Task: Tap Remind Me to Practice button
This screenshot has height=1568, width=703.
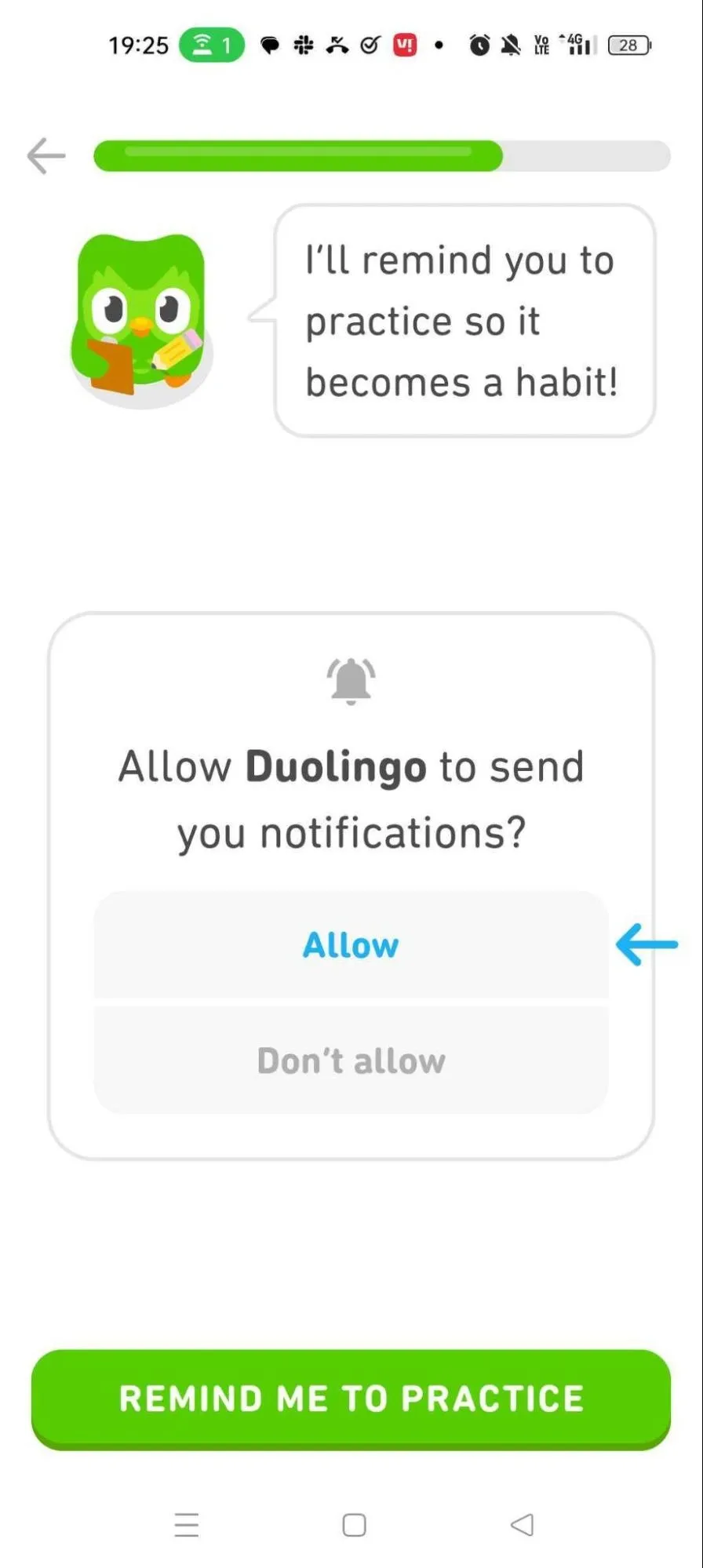Action: (351, 1398)
